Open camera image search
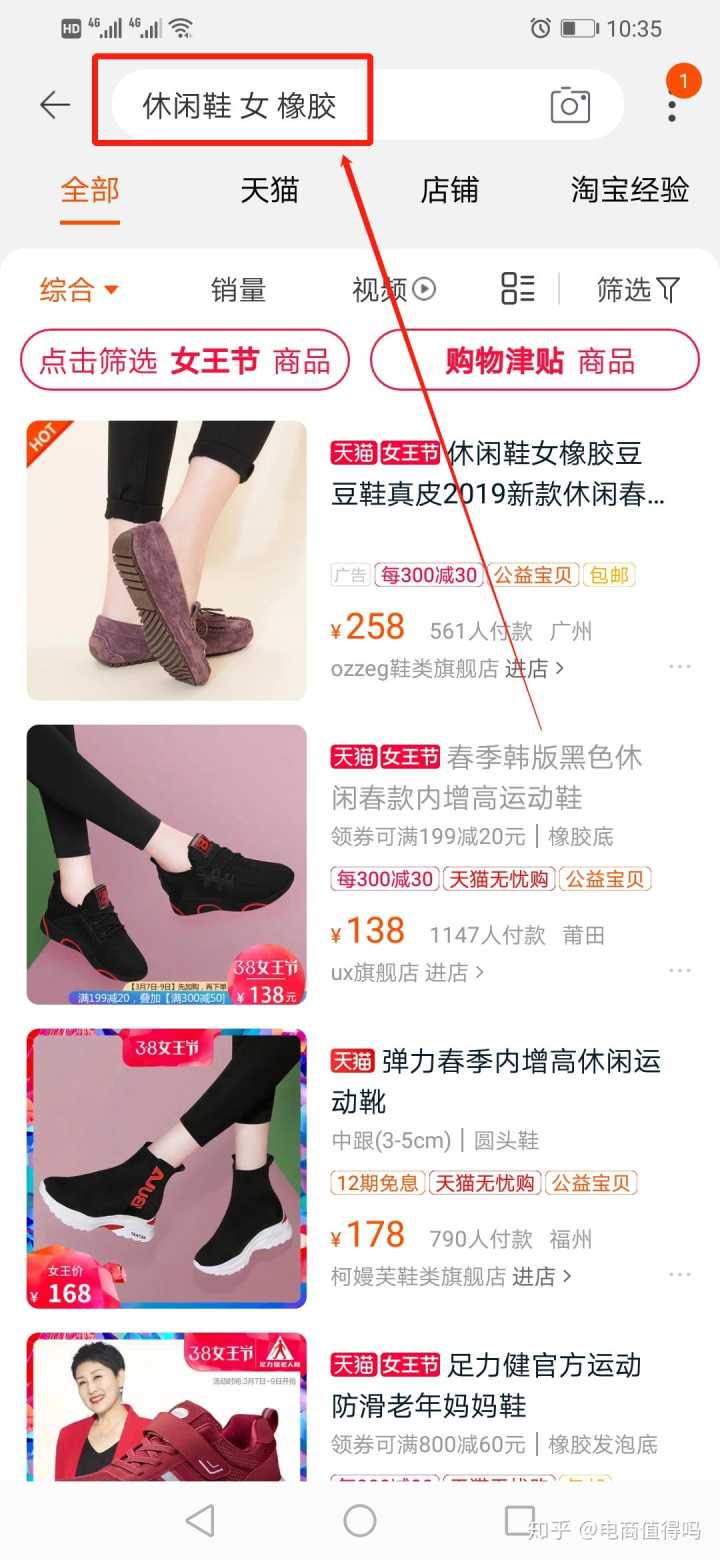The height and width of the screenshot is (1560, 720). tap(570, 105)
